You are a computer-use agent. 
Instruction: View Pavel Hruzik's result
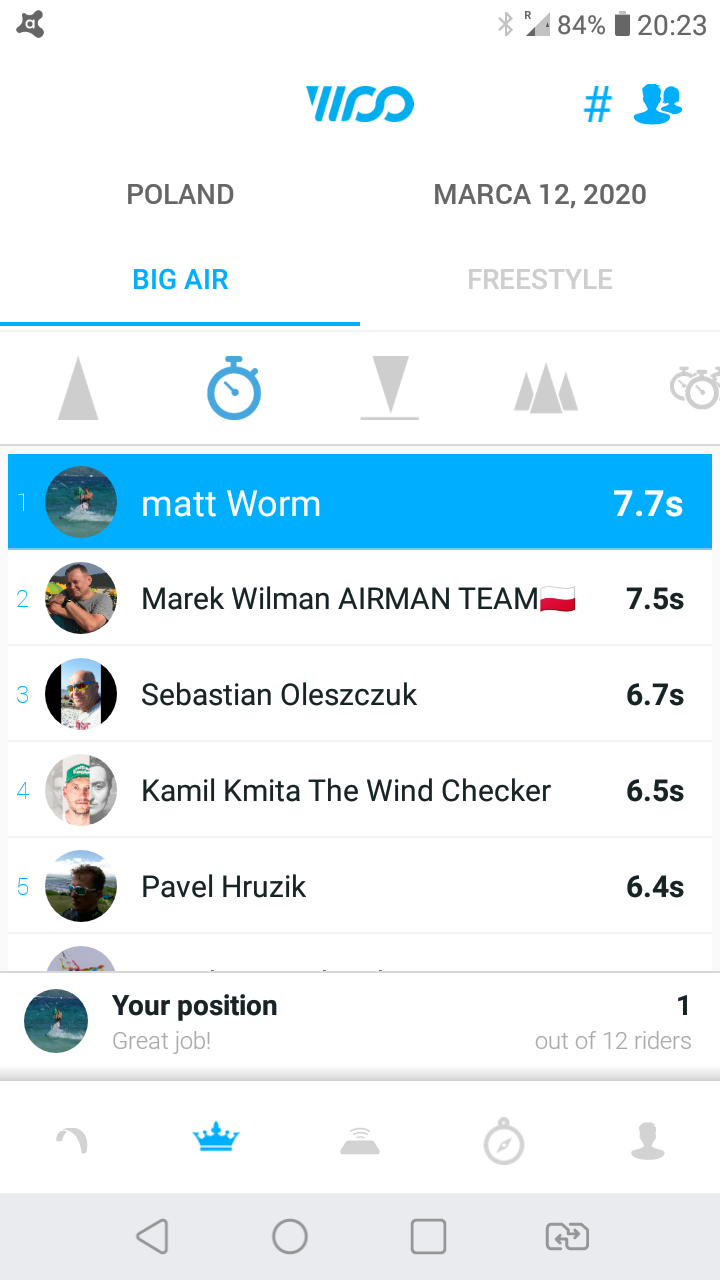360,886
